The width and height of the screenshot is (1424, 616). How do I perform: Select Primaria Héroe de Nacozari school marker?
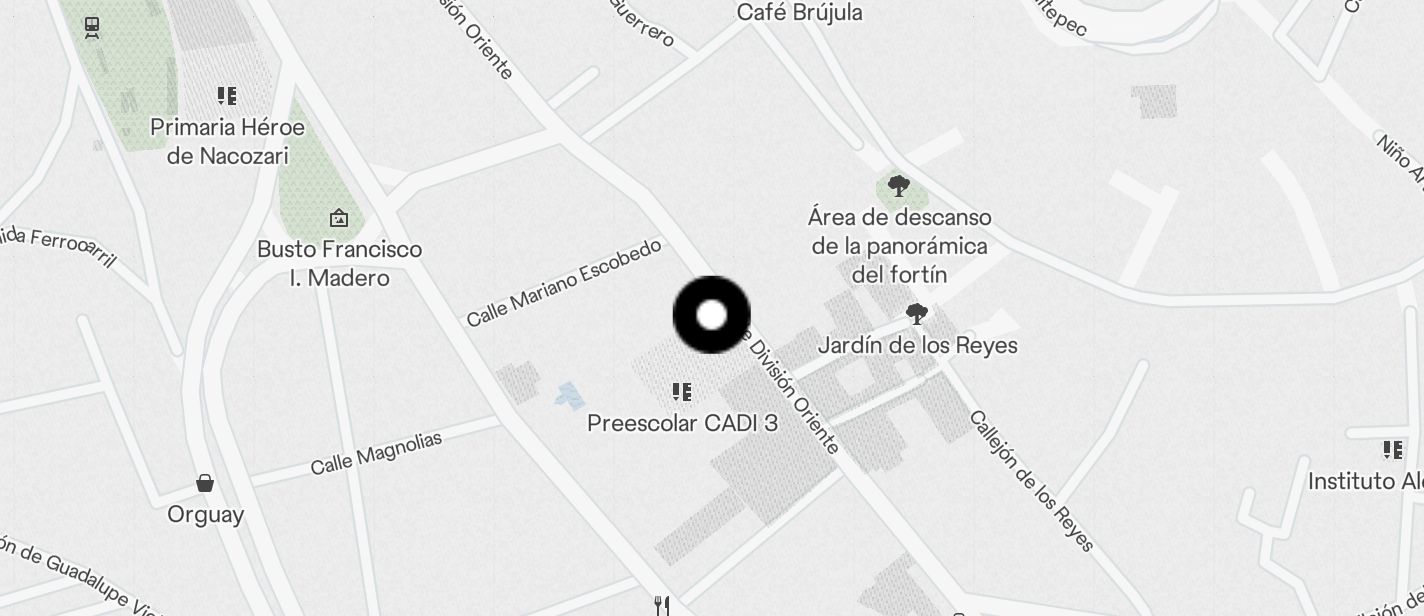pos(227,97)
